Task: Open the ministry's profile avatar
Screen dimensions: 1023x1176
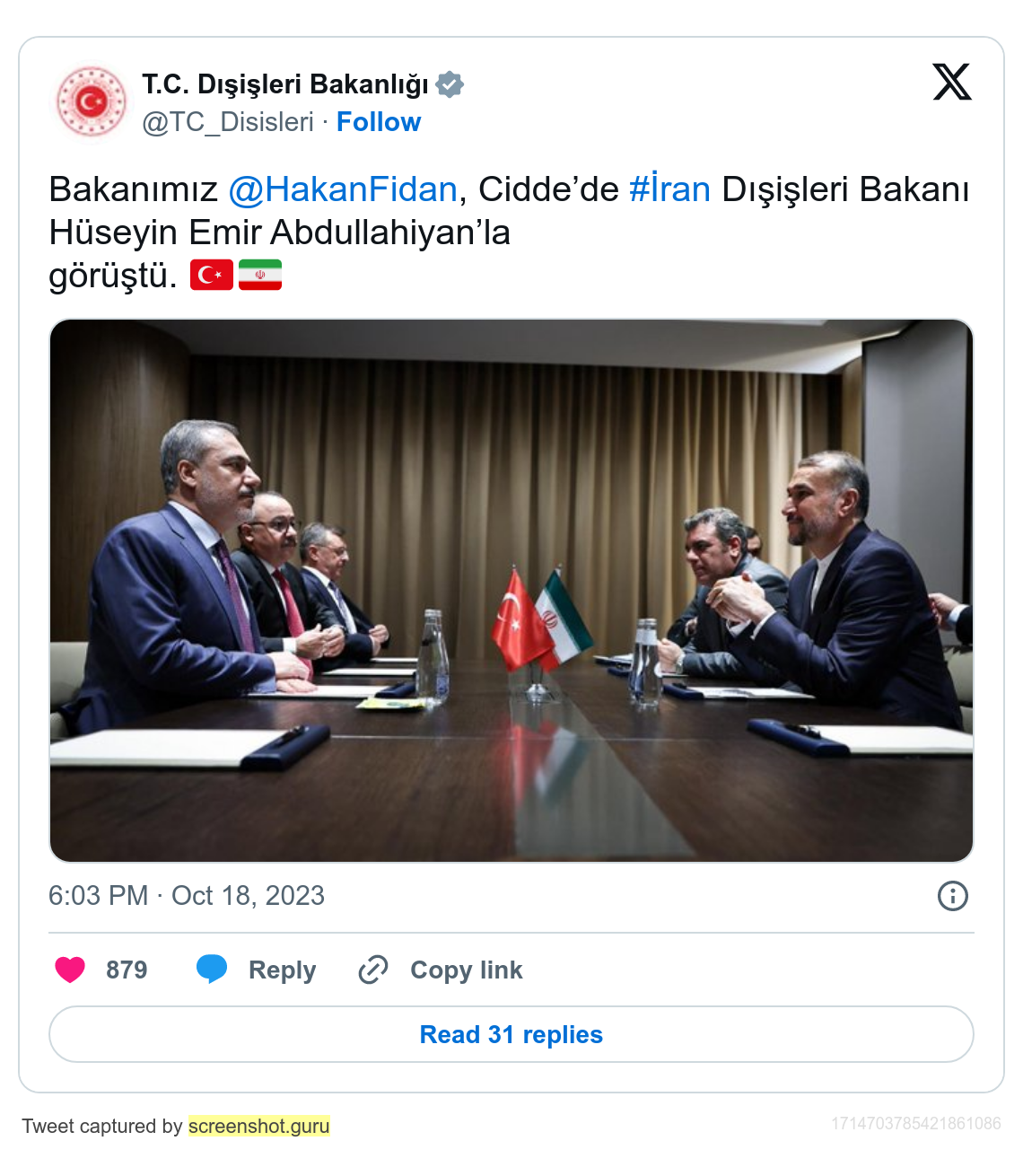Action: 91,102
